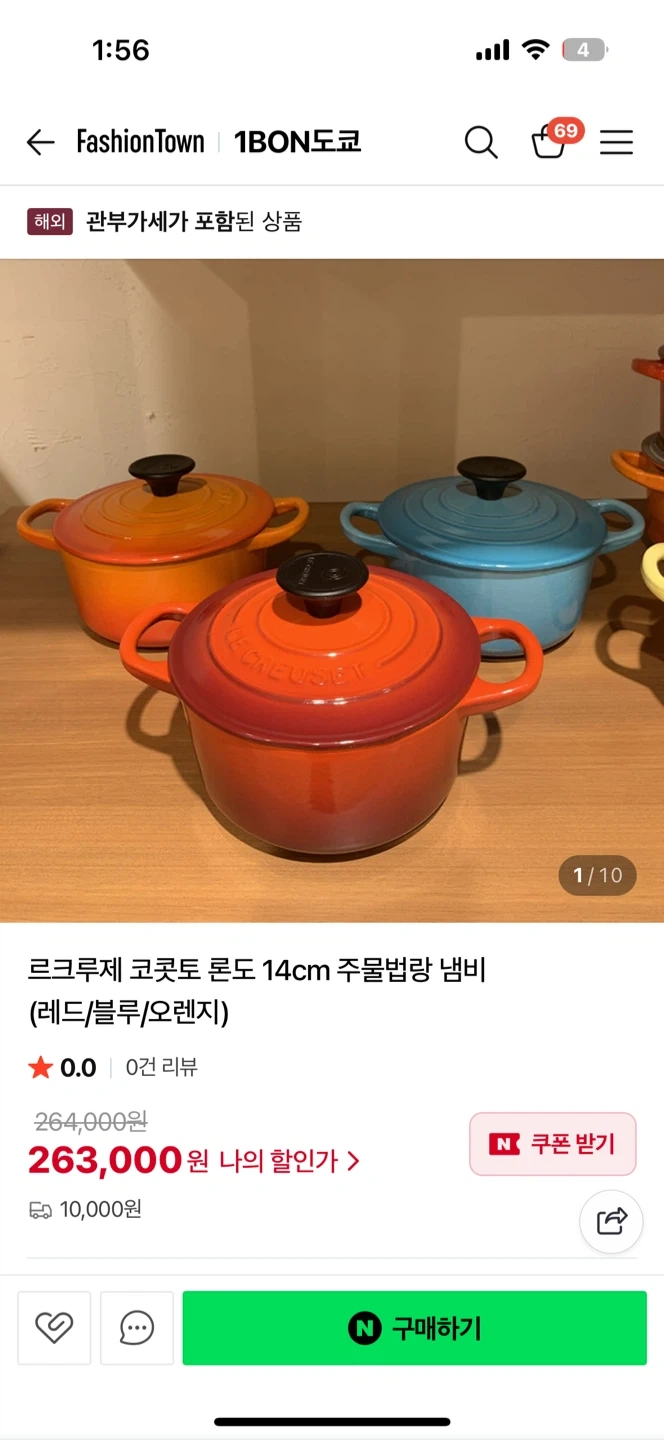Go back using the arrow icon
The image size is (664, 1440).
tap(41, 143)
